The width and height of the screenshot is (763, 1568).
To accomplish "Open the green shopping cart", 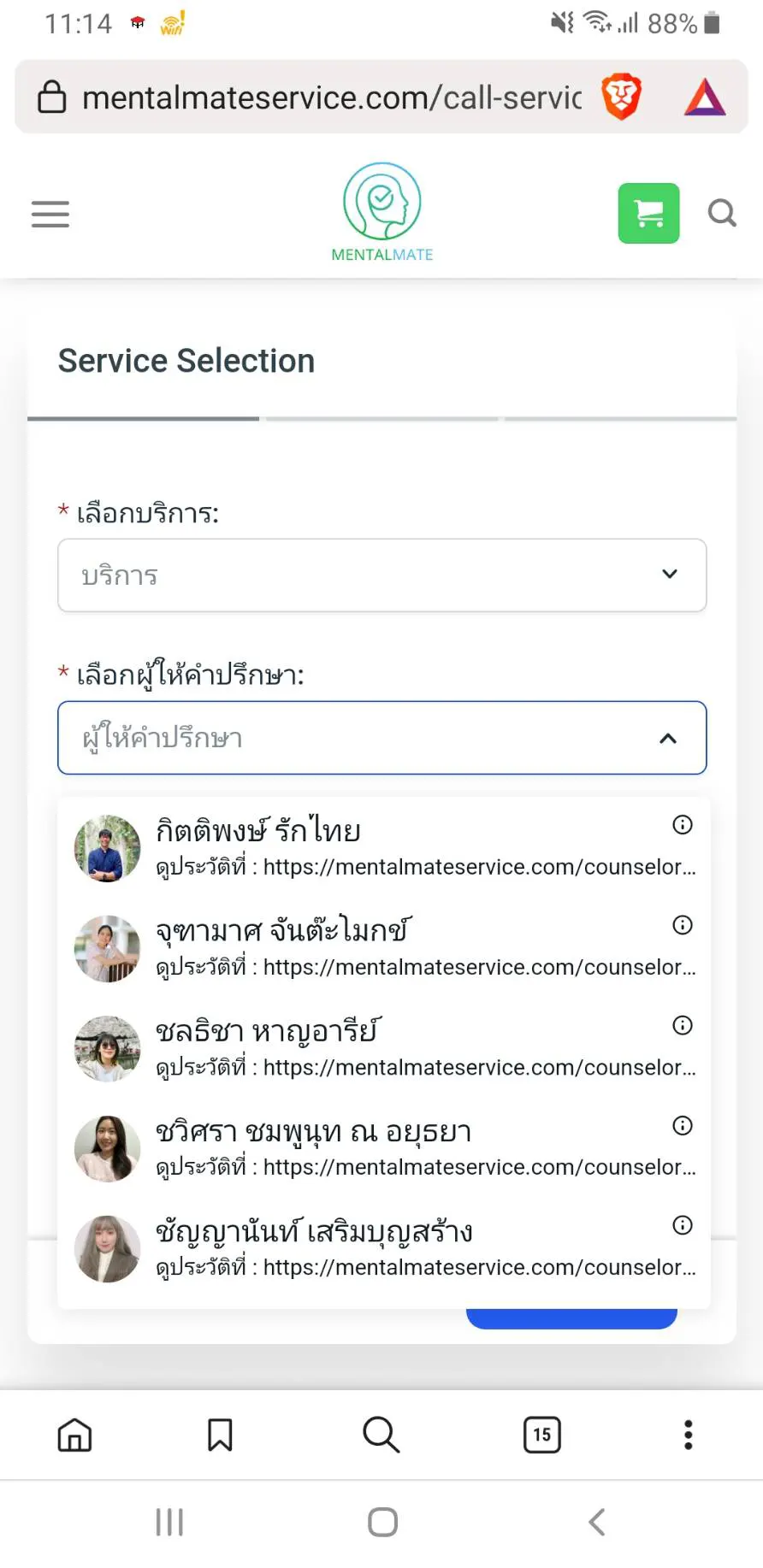I will pyautogui.click(x=648, y=214).
